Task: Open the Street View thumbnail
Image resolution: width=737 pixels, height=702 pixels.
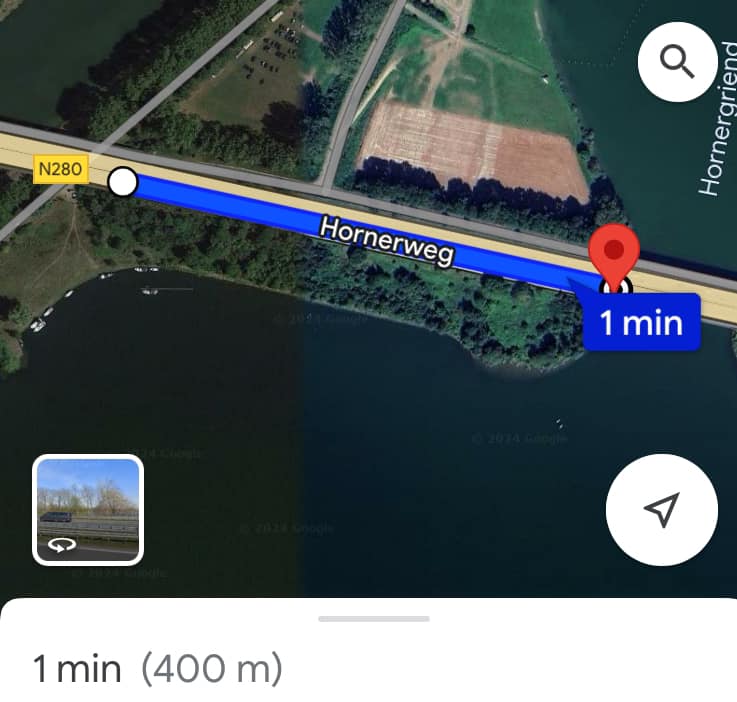Action: coord(88,510)
